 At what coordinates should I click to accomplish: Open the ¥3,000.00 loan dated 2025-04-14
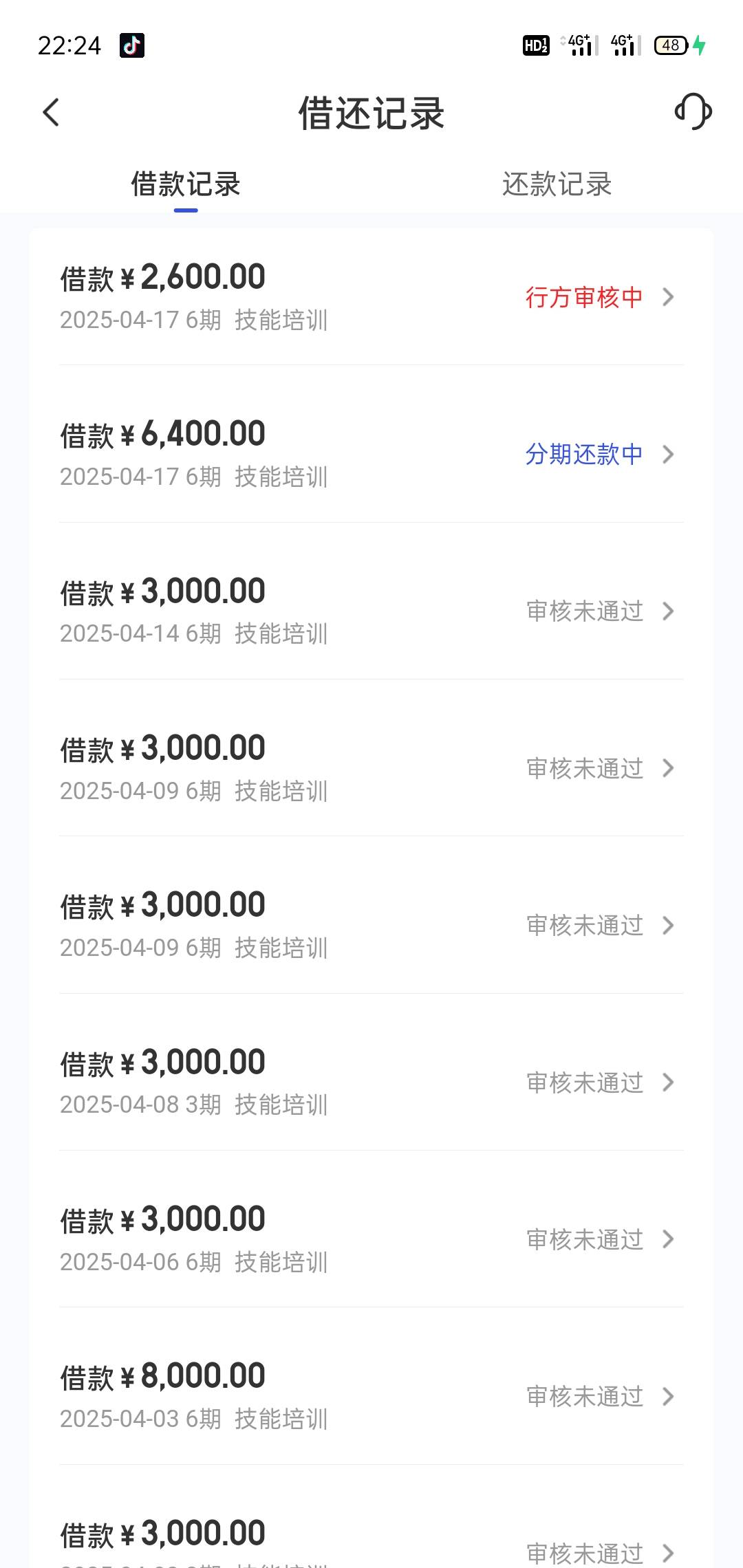point(371,611)
